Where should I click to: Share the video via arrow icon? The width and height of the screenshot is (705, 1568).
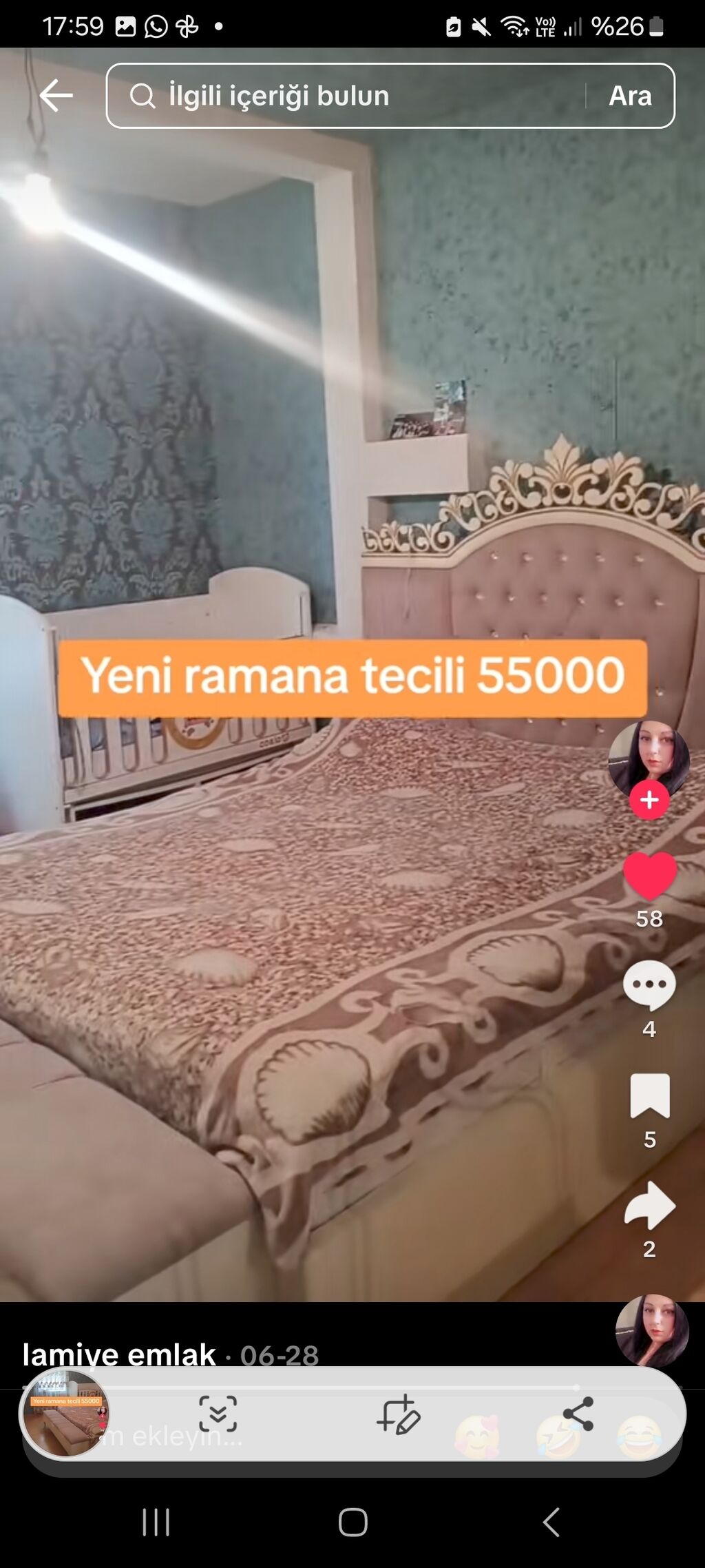649,1206
